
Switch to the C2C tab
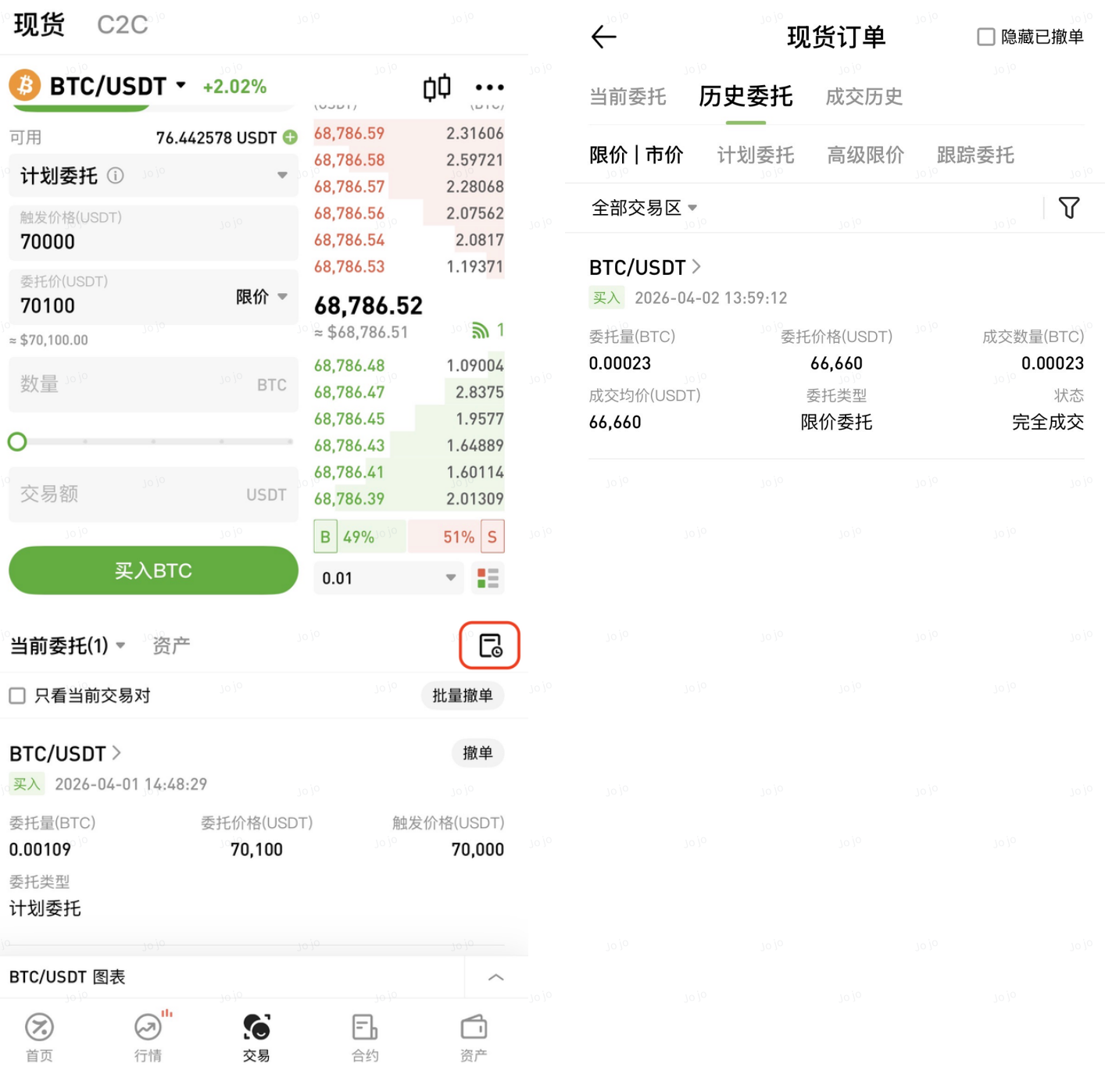click(x=122, y=25)
